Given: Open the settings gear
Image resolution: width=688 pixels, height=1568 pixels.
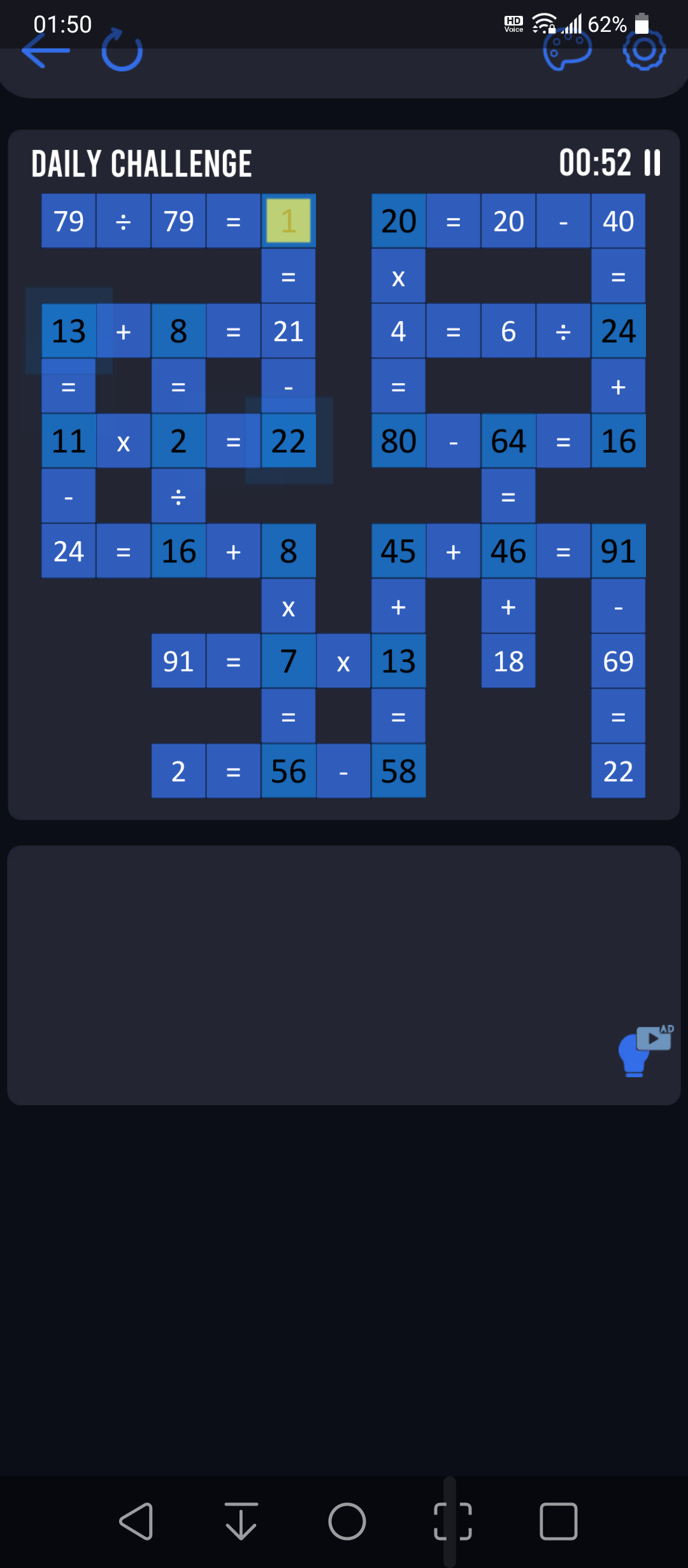Looking at the screenshot, I should (x=644, y=50).
